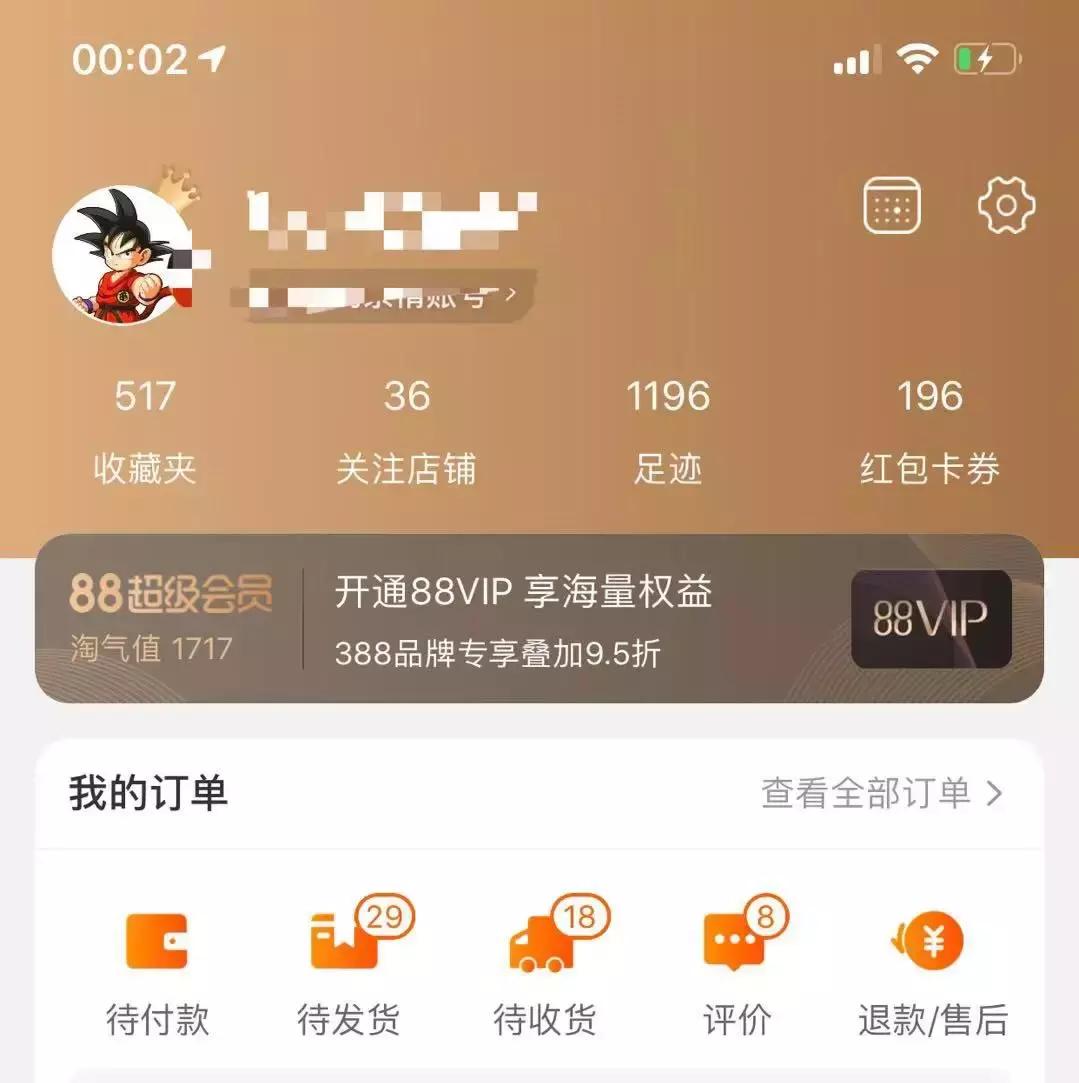The height and width of the screenshot is (1083, 1079).
Task: Open 红包卡券 coupons showing 196
Action: [x=931, y=428]
